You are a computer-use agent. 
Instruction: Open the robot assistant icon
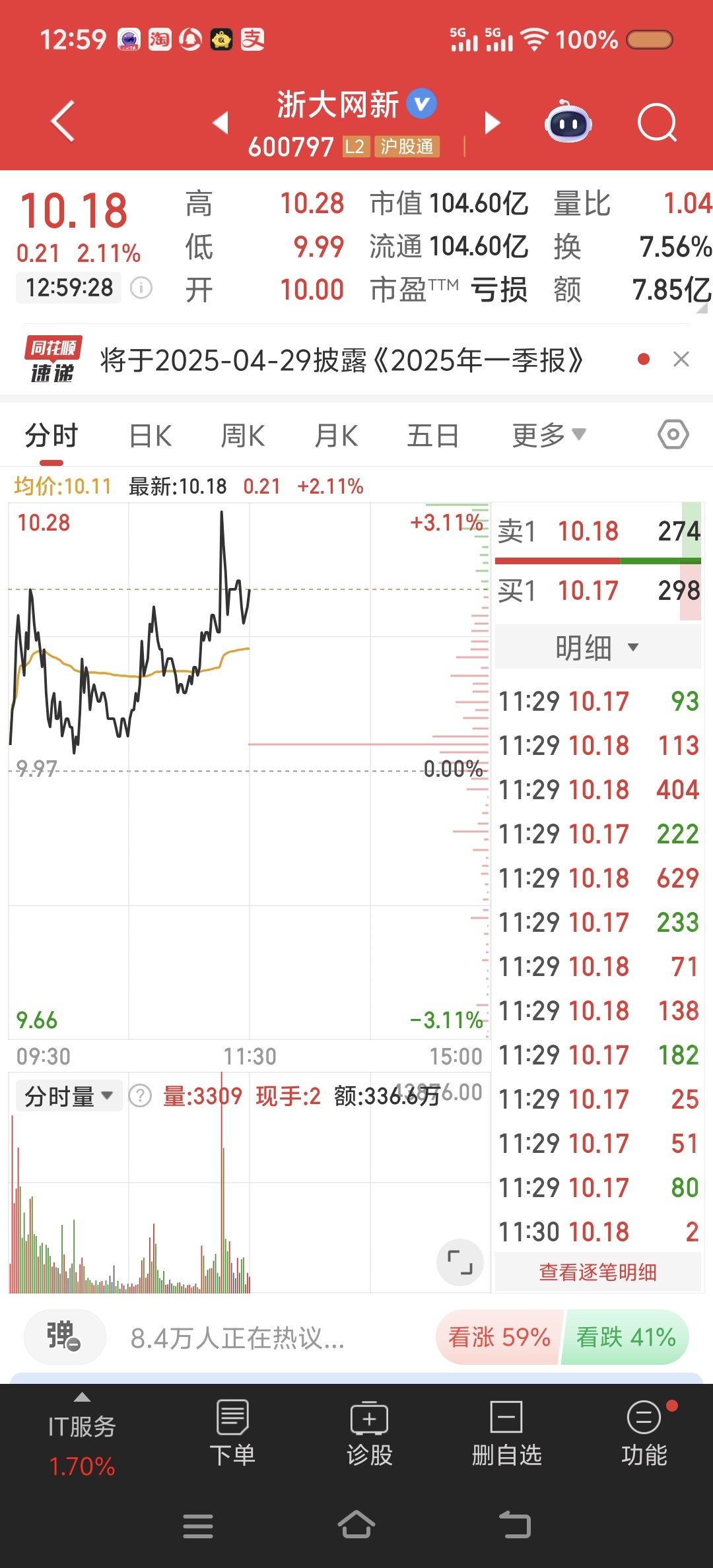click(x=568, y=121)
